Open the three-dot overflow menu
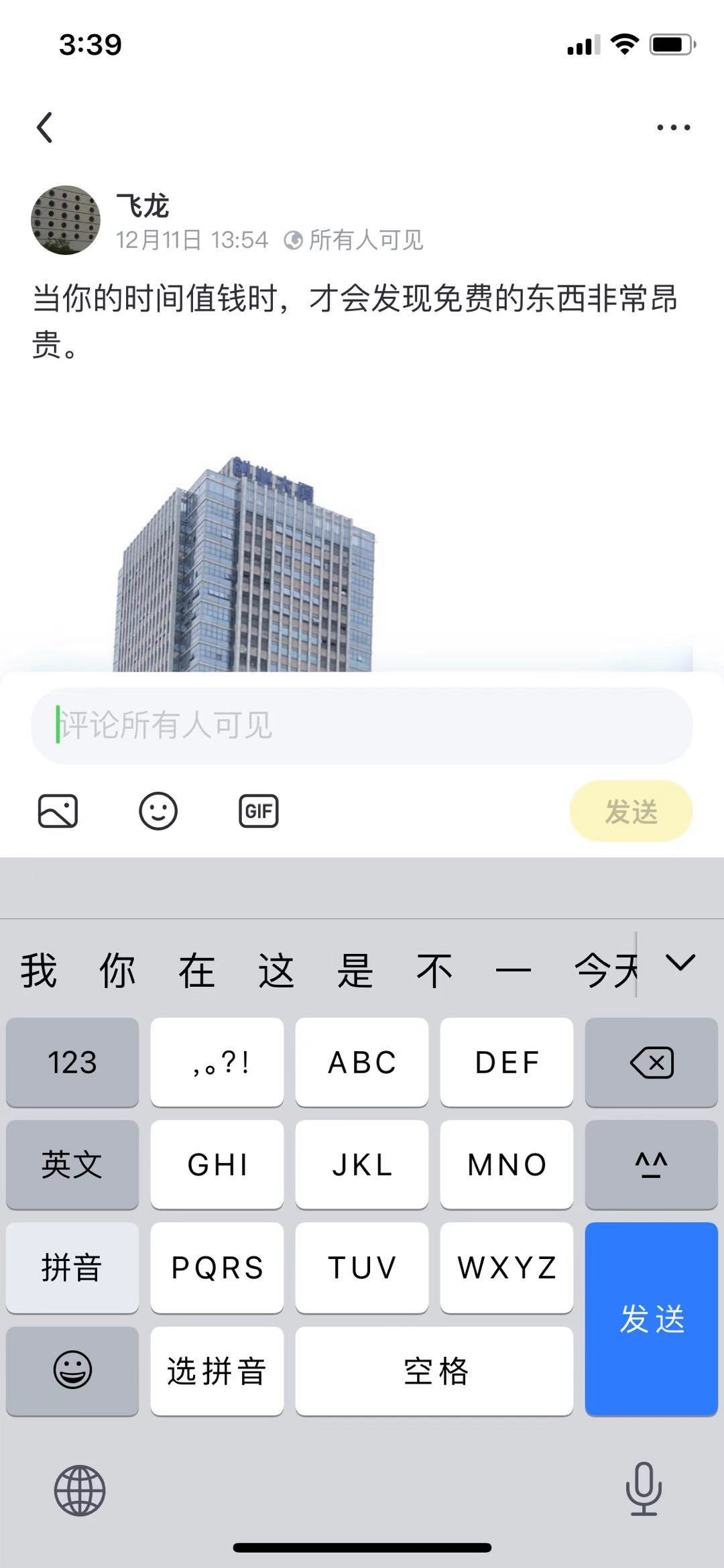The width and height of the screenshot is (724, 1568). coord(673,127)
